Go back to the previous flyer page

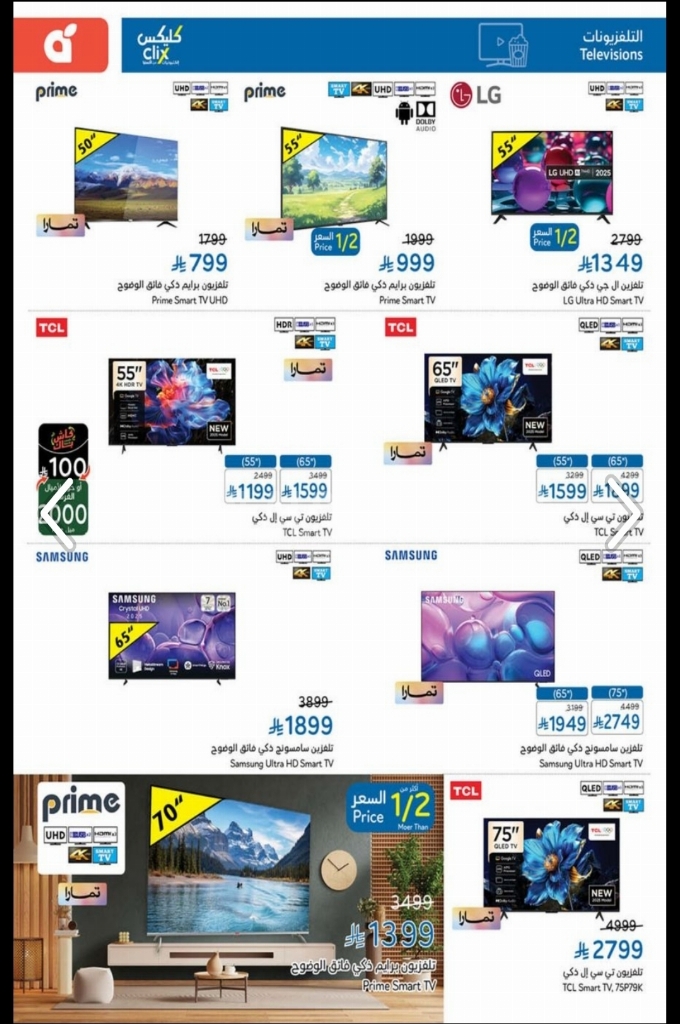(57, 513)
